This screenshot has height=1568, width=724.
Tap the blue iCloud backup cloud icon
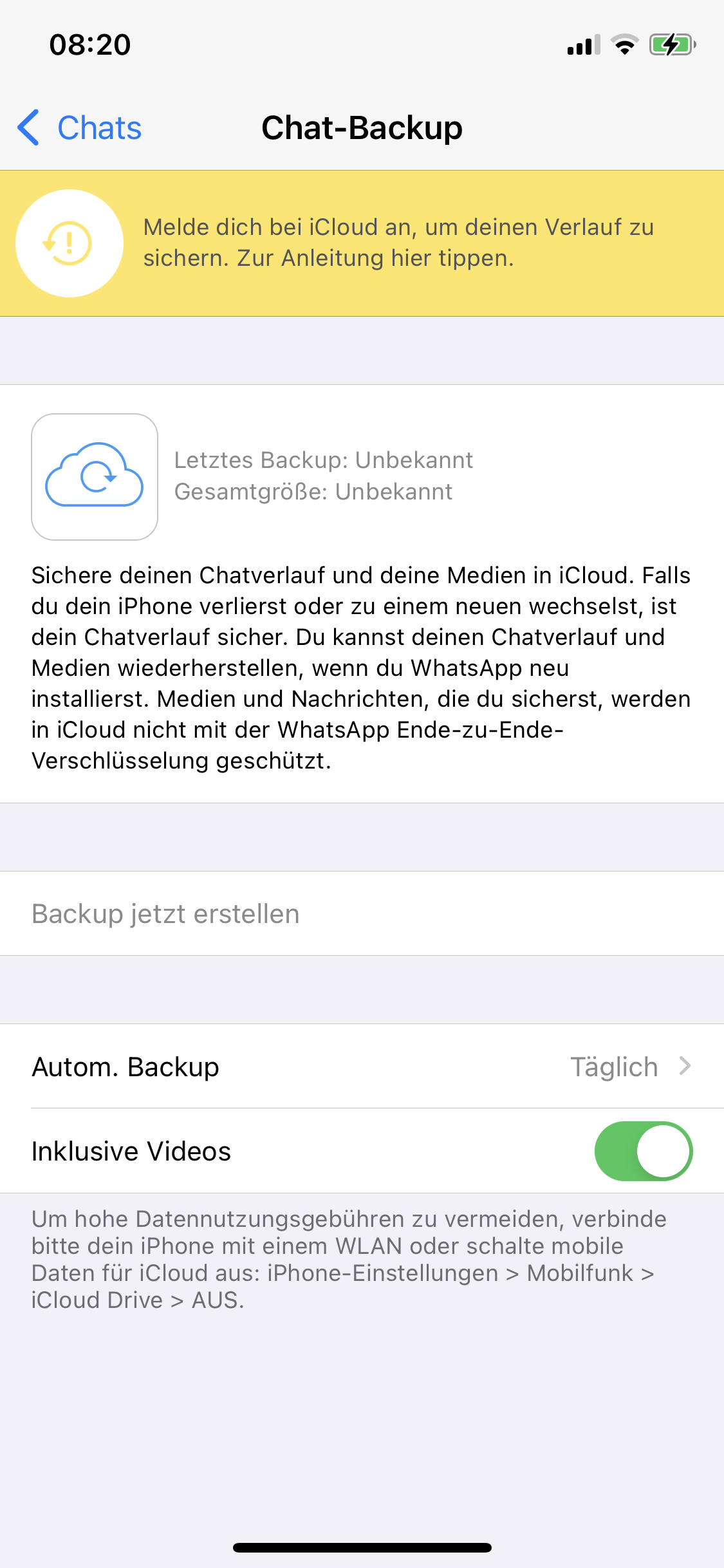(x=94, y=476)
